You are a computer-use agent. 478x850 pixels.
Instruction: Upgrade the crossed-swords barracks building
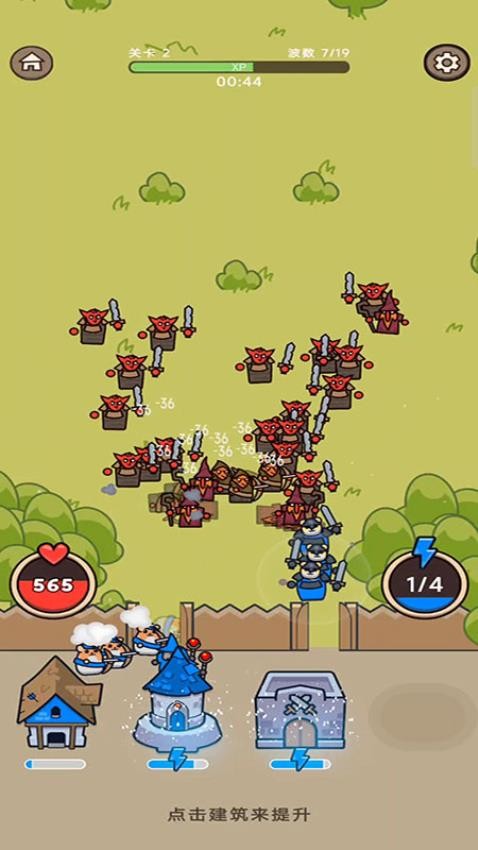[300, 710]
